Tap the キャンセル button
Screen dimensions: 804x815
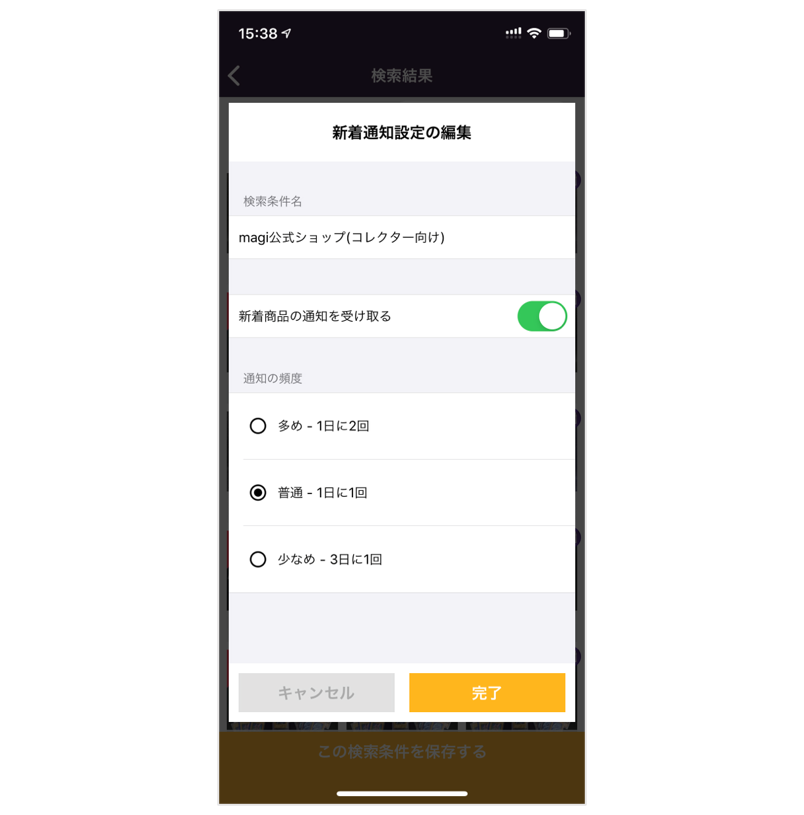click(316, 693)
